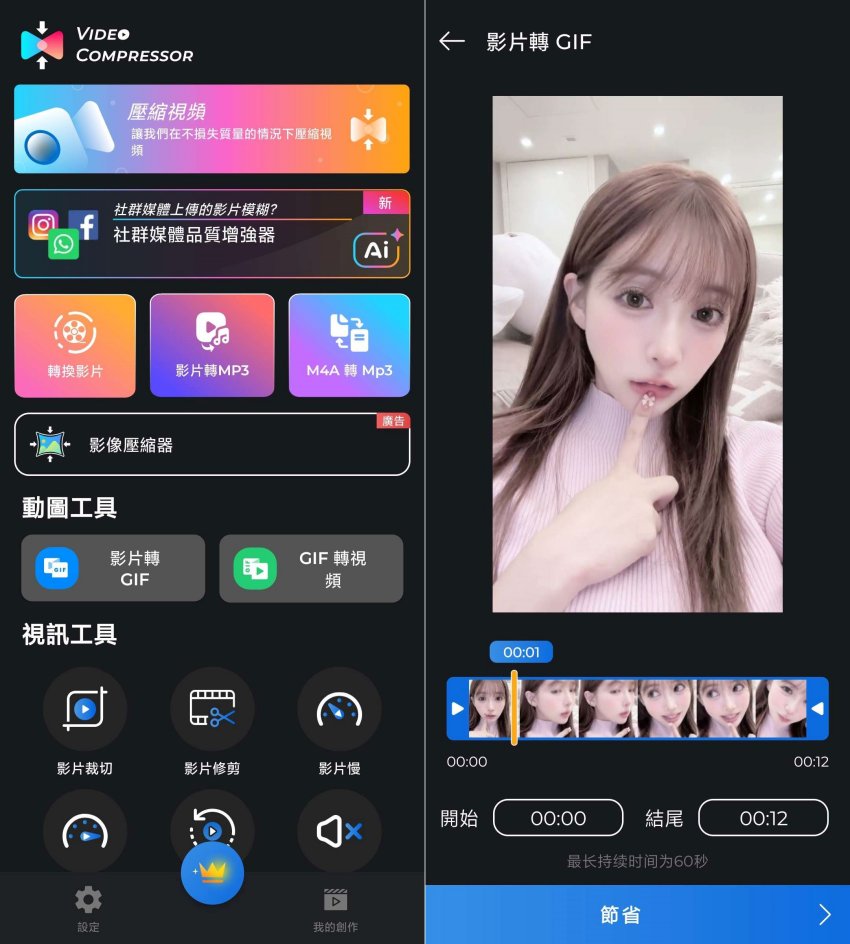
Task: Open 影片修剪 trim tool
Action: tap(212, 709)
